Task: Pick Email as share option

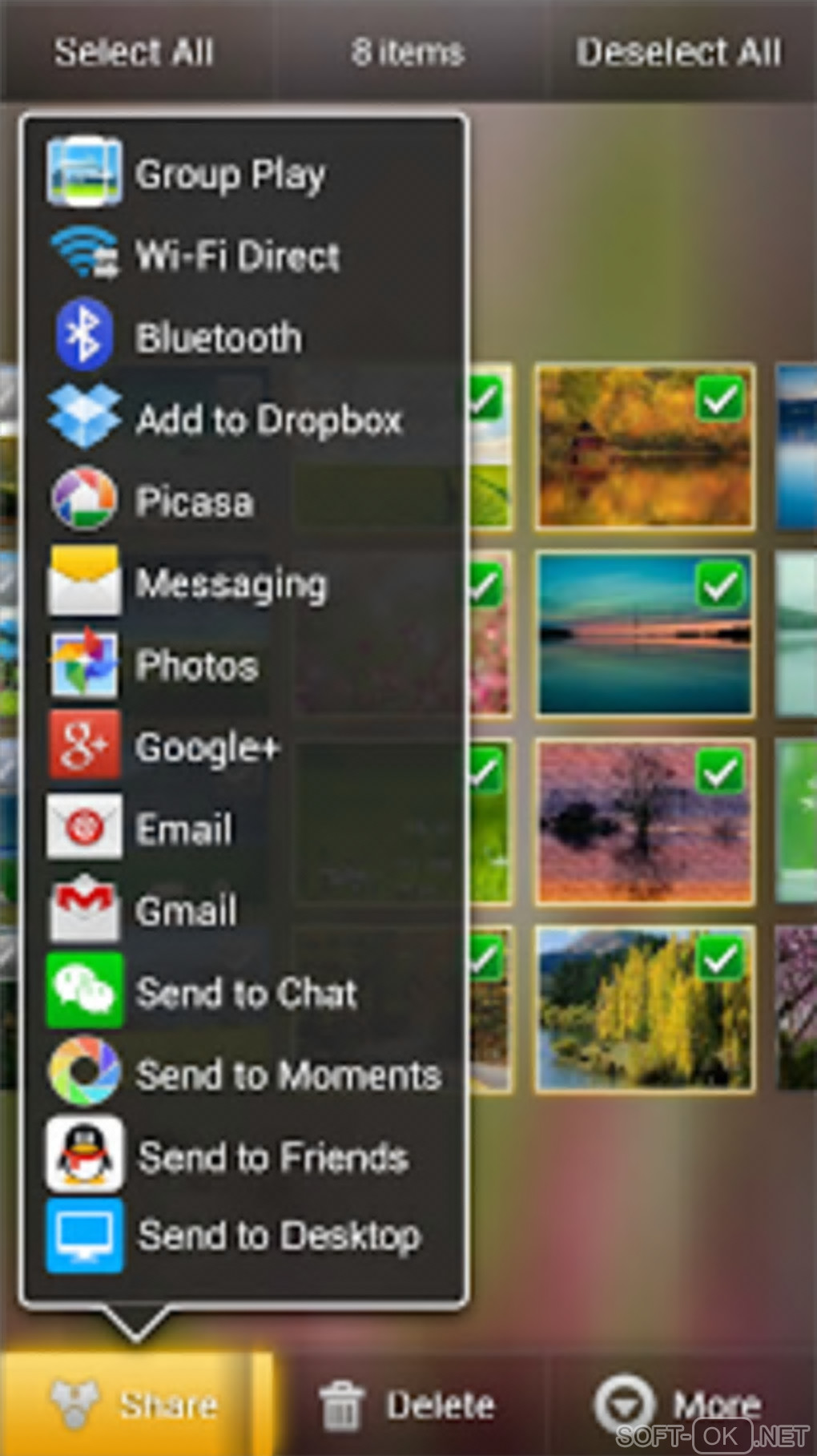Action: 184,829
